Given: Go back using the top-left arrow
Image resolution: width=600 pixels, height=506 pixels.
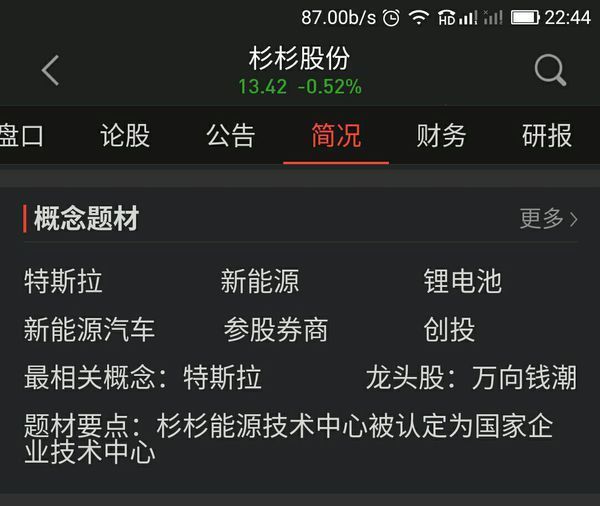Looking at the screenshot, I should click(x=50, y=70).
